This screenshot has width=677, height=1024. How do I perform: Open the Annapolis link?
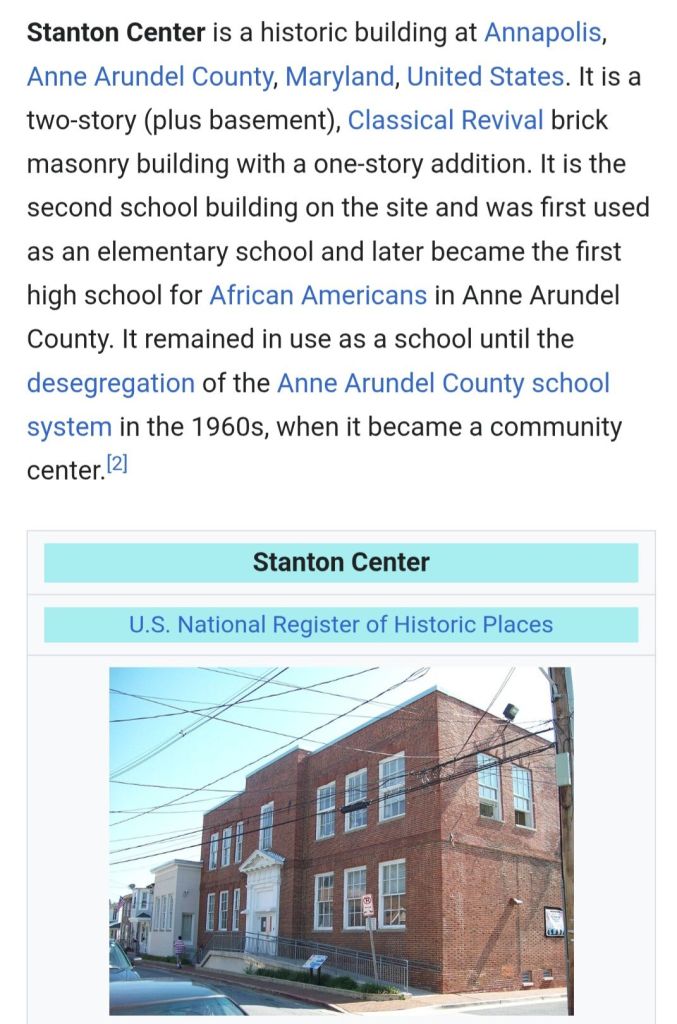tap(543, 33)
